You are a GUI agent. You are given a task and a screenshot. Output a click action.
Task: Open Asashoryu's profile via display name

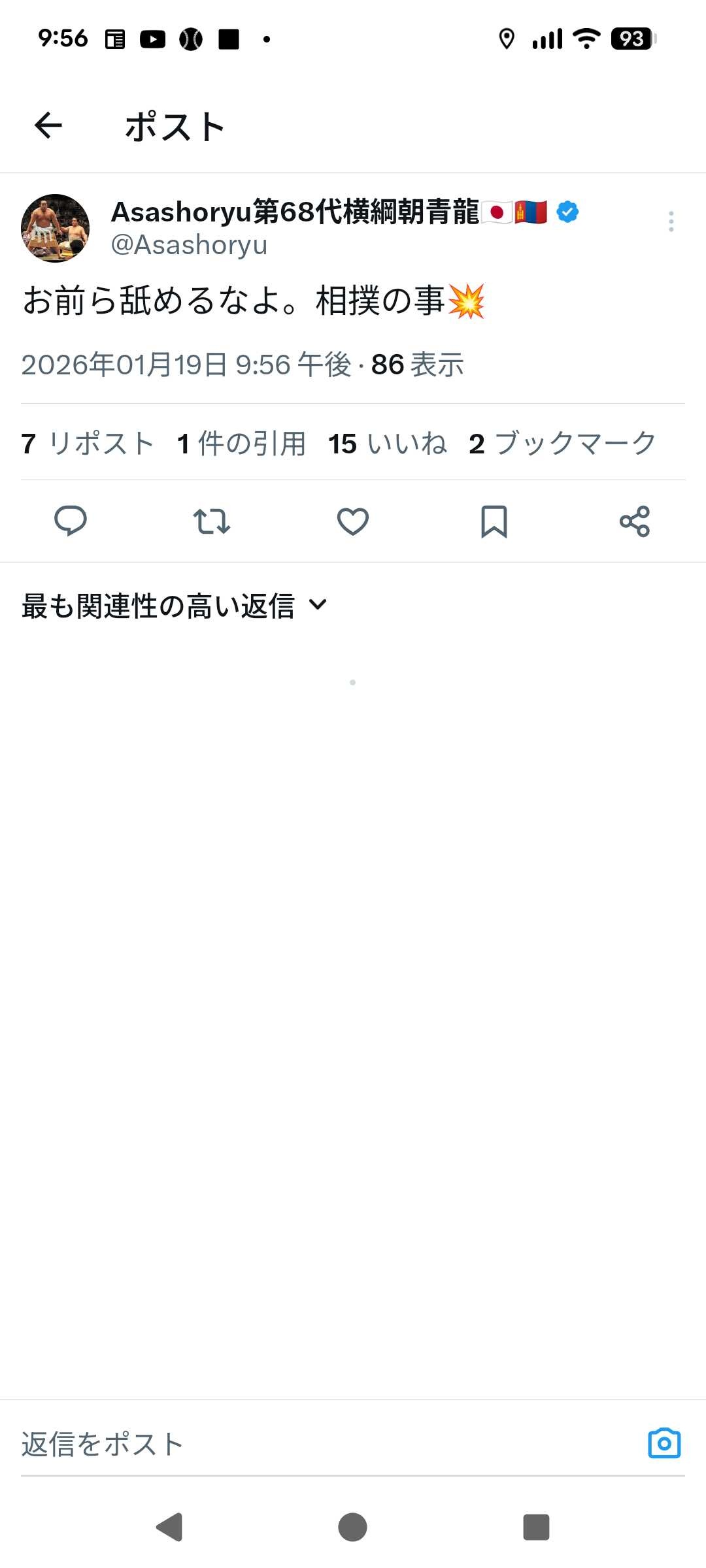295,212
